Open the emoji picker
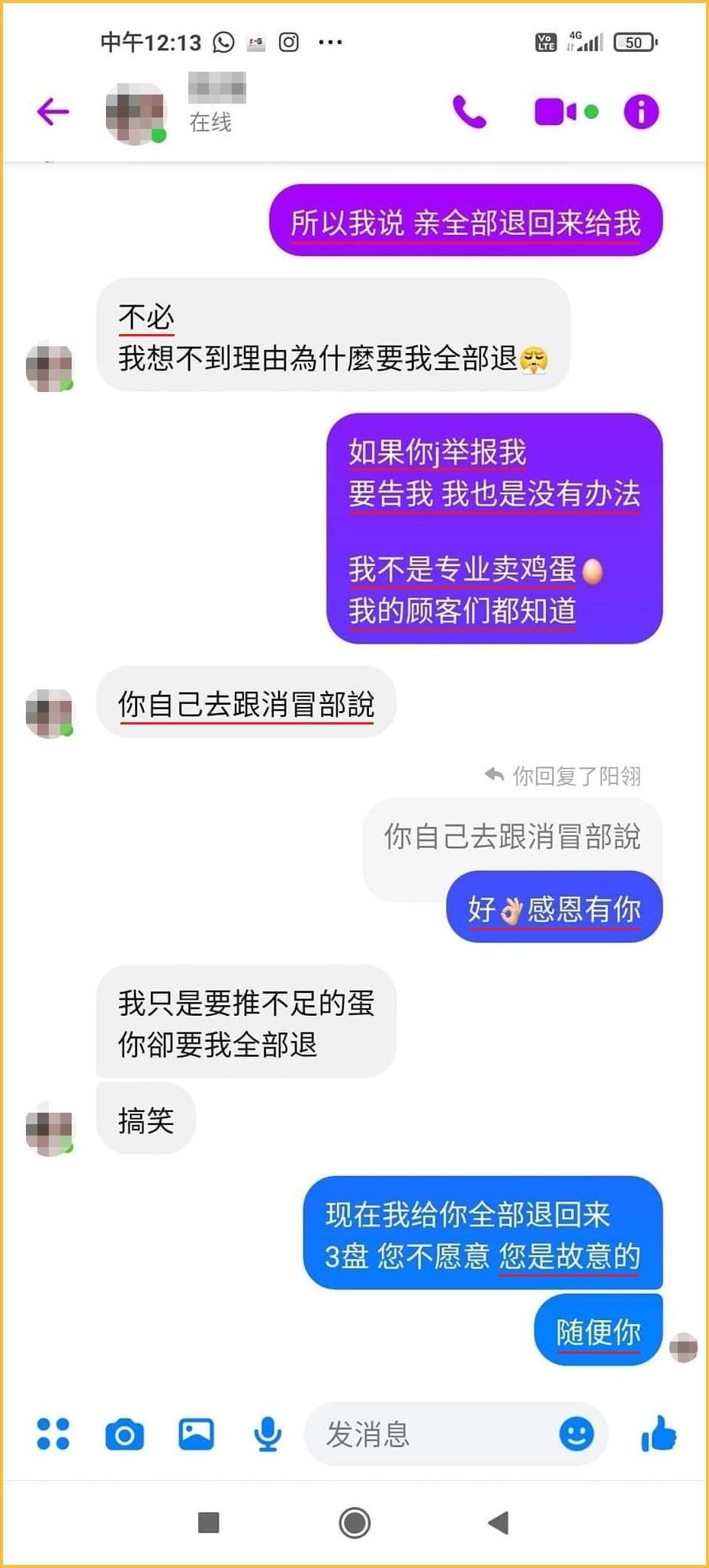Image resolution: width=709 pixels, height=1568 pixels. [576, 1435]
